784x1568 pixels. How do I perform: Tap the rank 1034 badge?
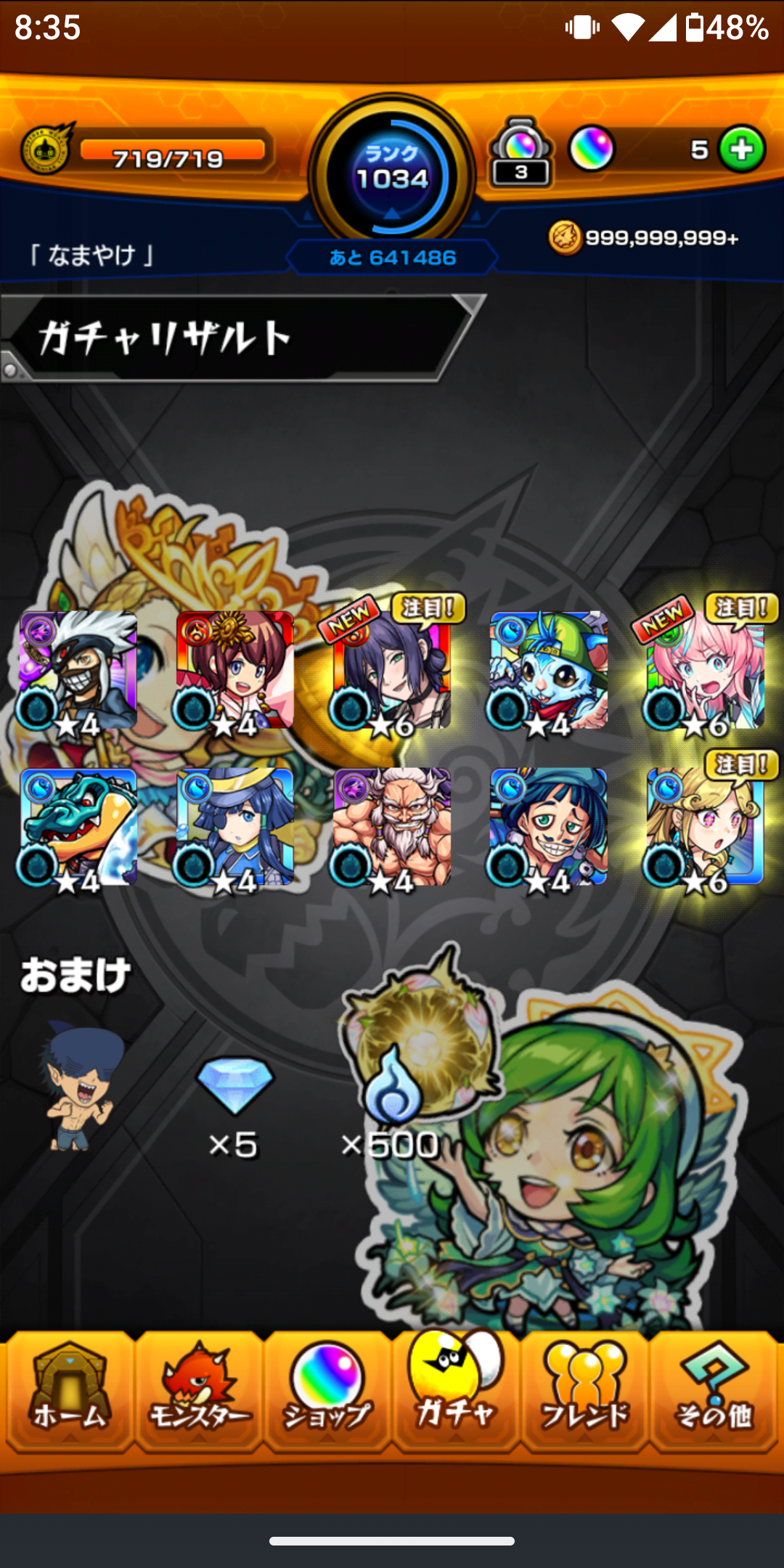pos(392,174)
